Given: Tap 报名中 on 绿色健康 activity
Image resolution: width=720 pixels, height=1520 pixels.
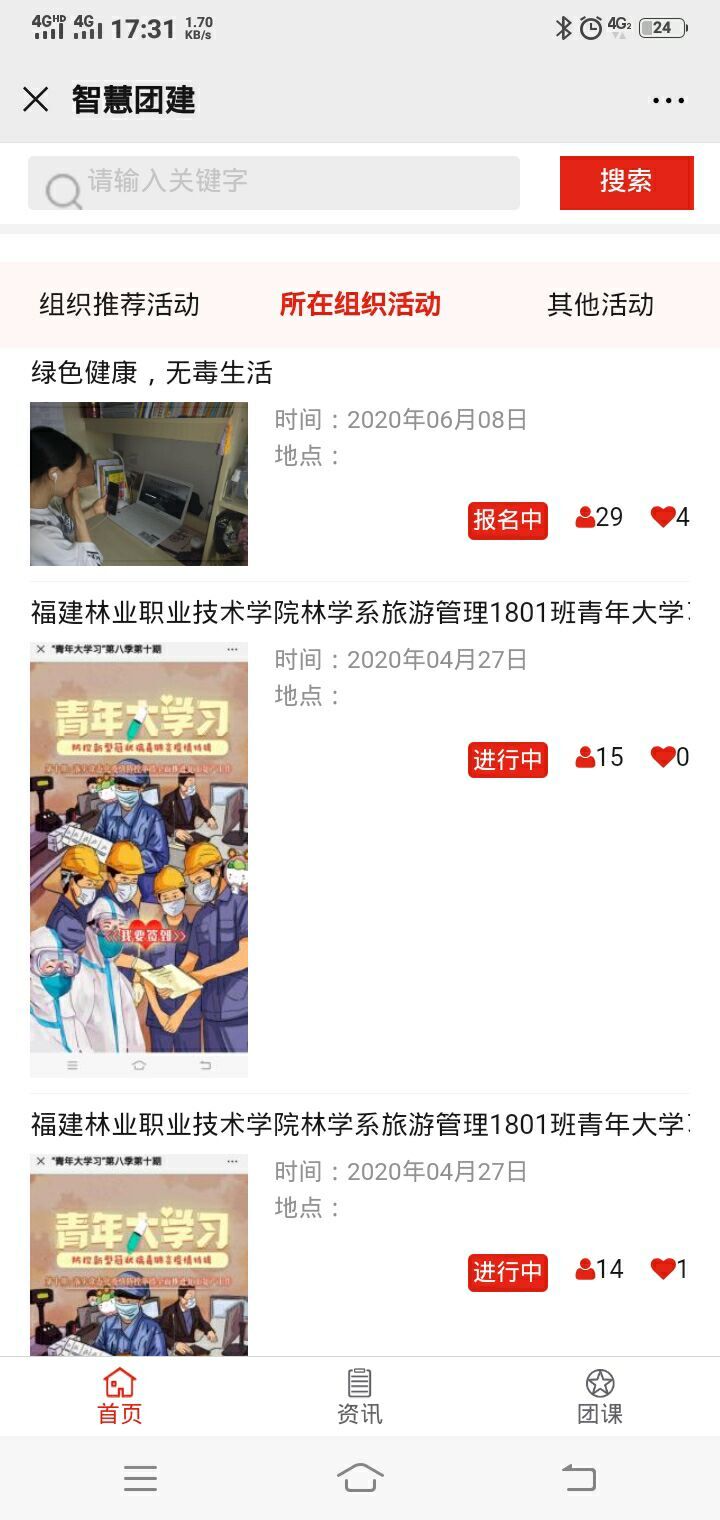Looking at the screenshot, I should point(507,520).
